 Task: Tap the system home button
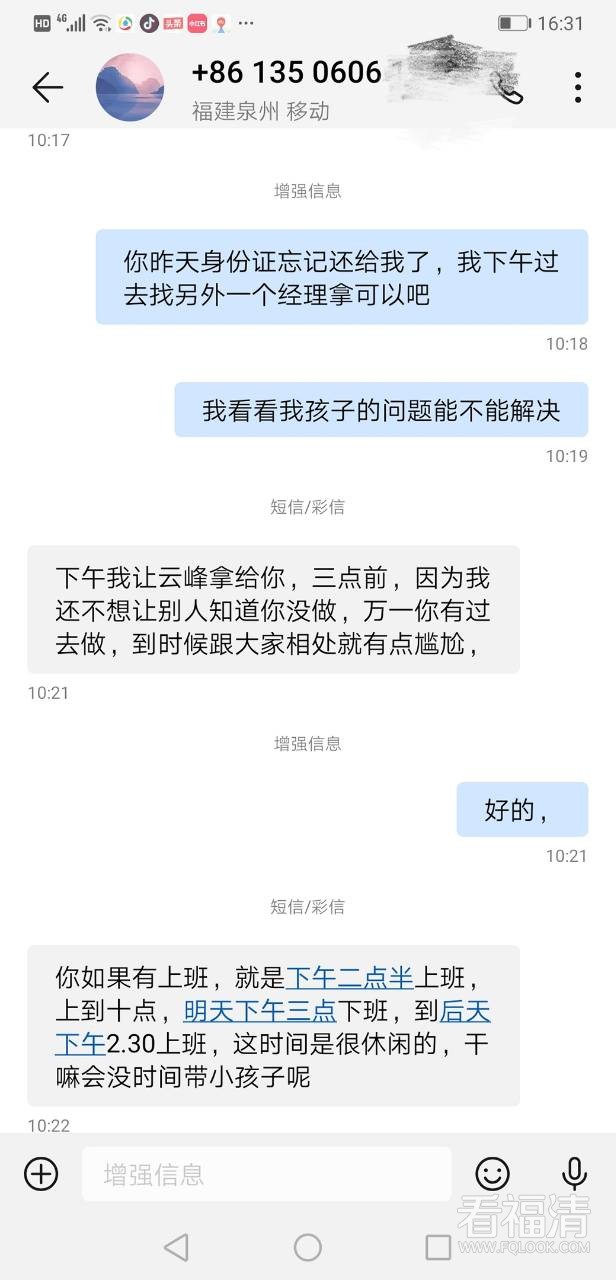(x=308, y=1246)
